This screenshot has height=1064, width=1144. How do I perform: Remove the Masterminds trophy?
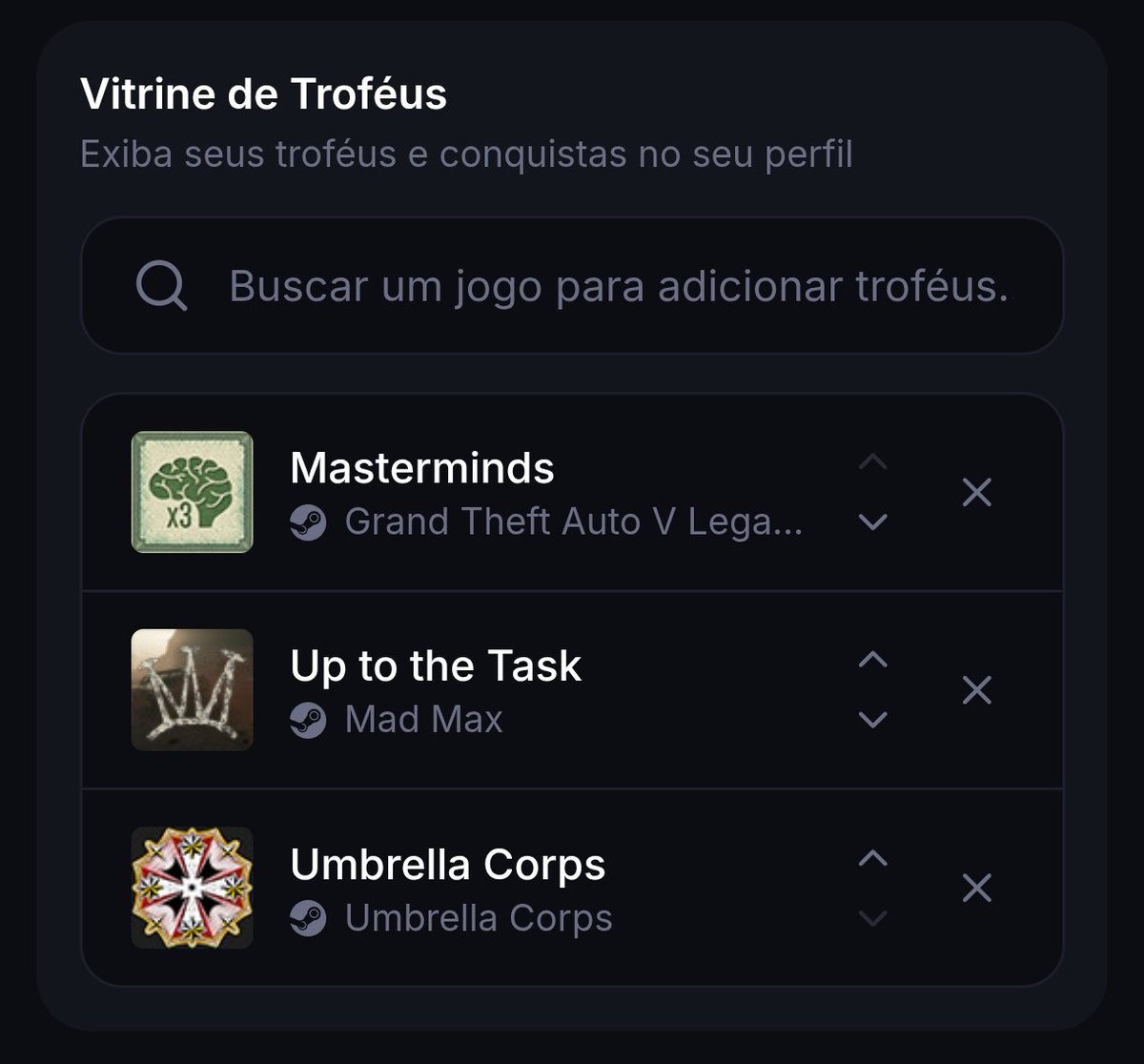pos(976,492)
